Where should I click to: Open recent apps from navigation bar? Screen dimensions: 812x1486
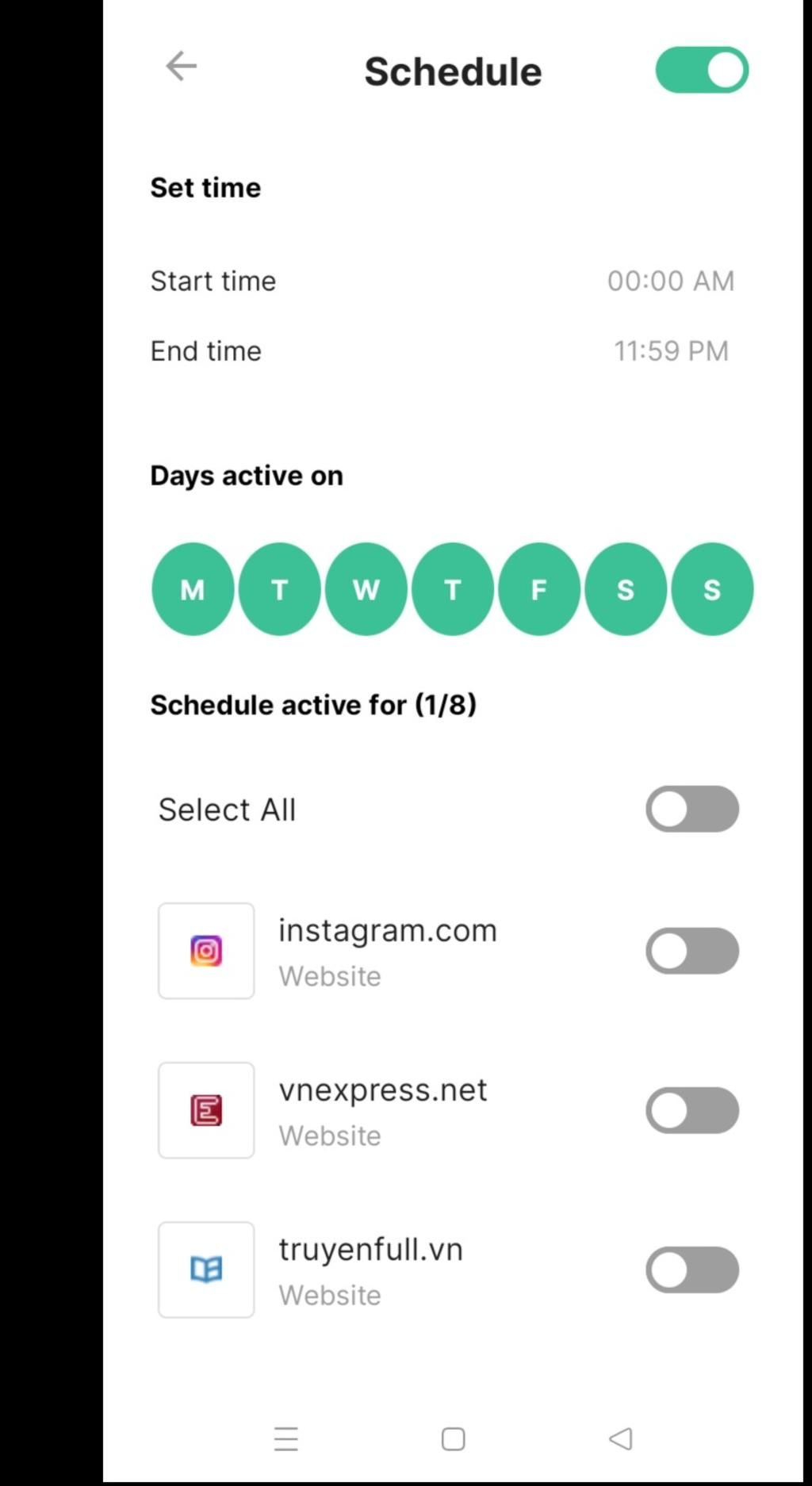click(286, 1438)
